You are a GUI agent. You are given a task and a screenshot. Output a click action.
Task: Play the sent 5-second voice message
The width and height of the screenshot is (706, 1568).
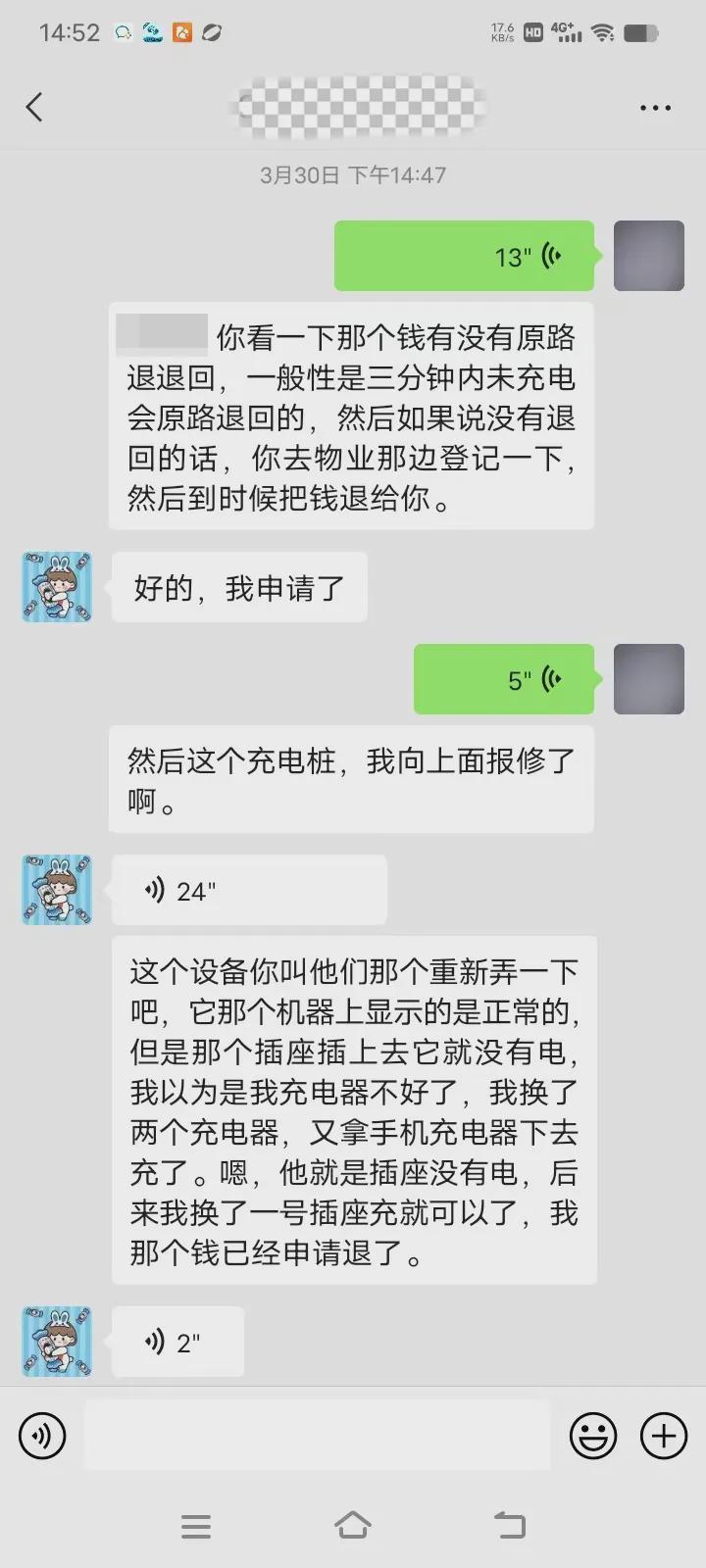pyautogui.click(x=503, y=679)
